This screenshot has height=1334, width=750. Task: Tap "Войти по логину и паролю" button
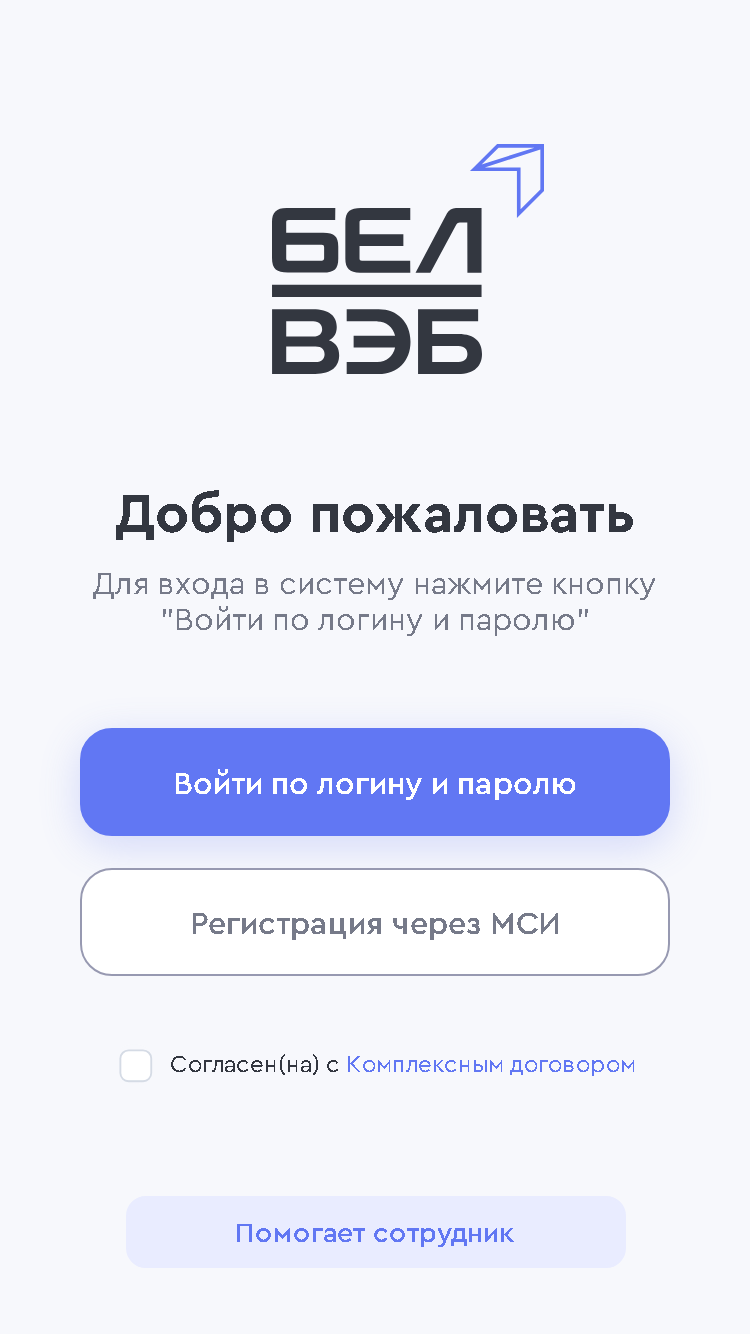[375, 782]
